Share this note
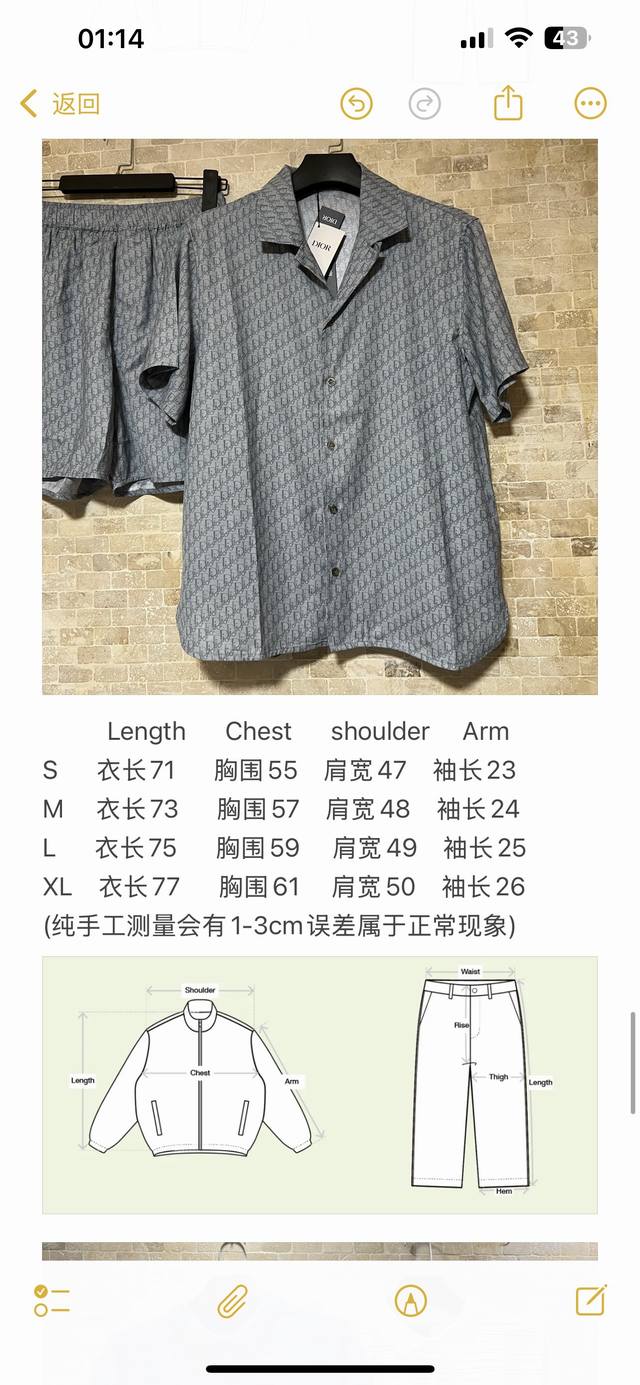 pyautogui.click(x=508, y=102)
